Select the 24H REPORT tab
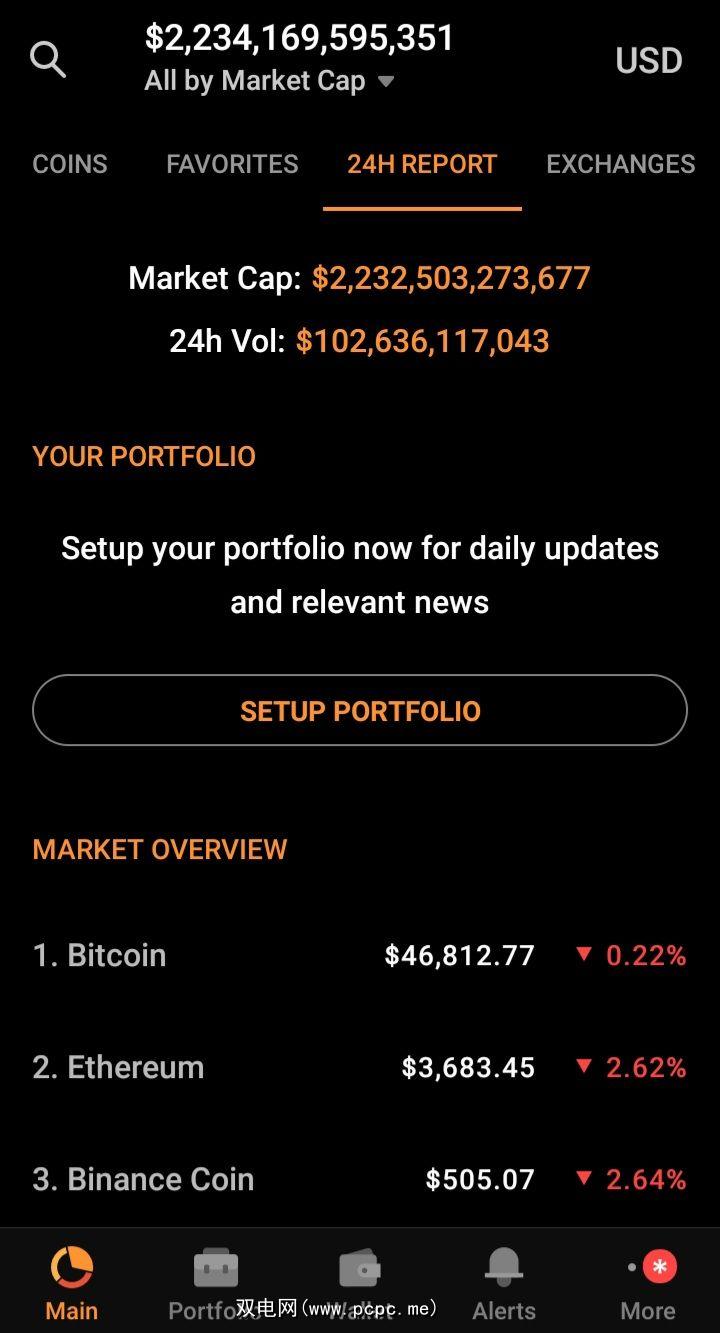Screen dimensions: 720x1333 422,164
